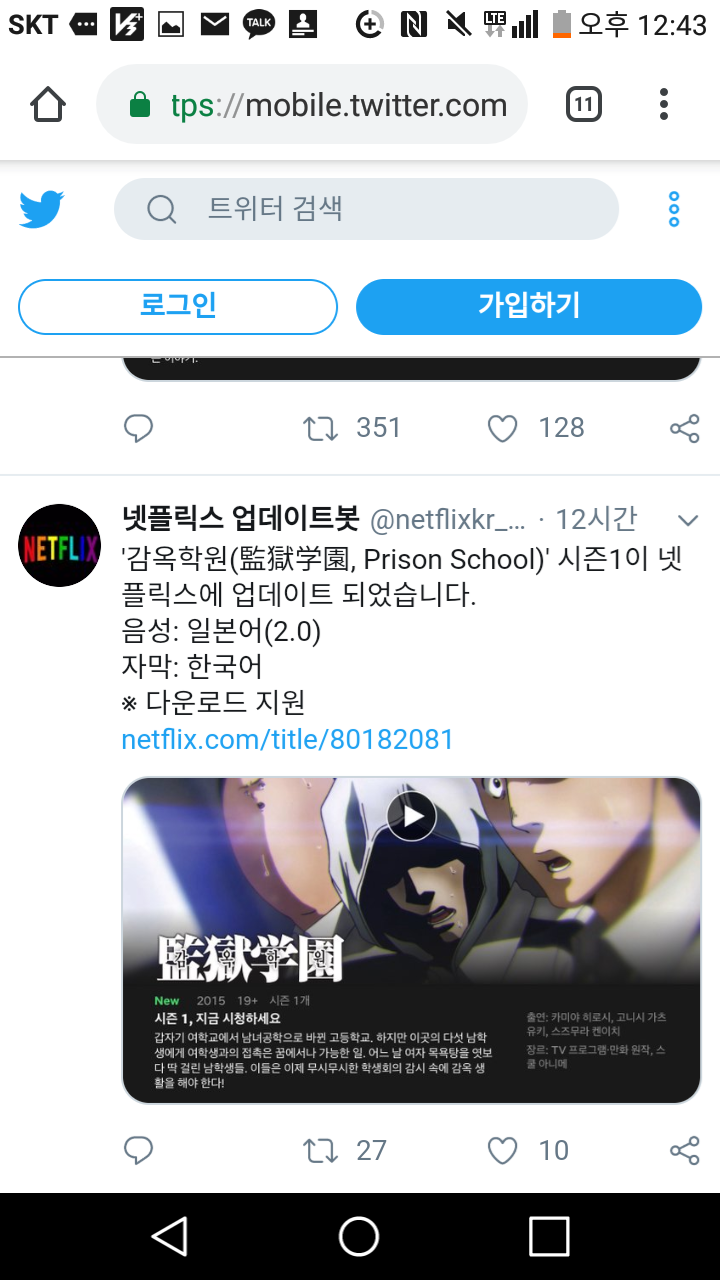Tap the 가입하기 sign-up button
This screenshot has width=720, height=1280.
[529, 306]
